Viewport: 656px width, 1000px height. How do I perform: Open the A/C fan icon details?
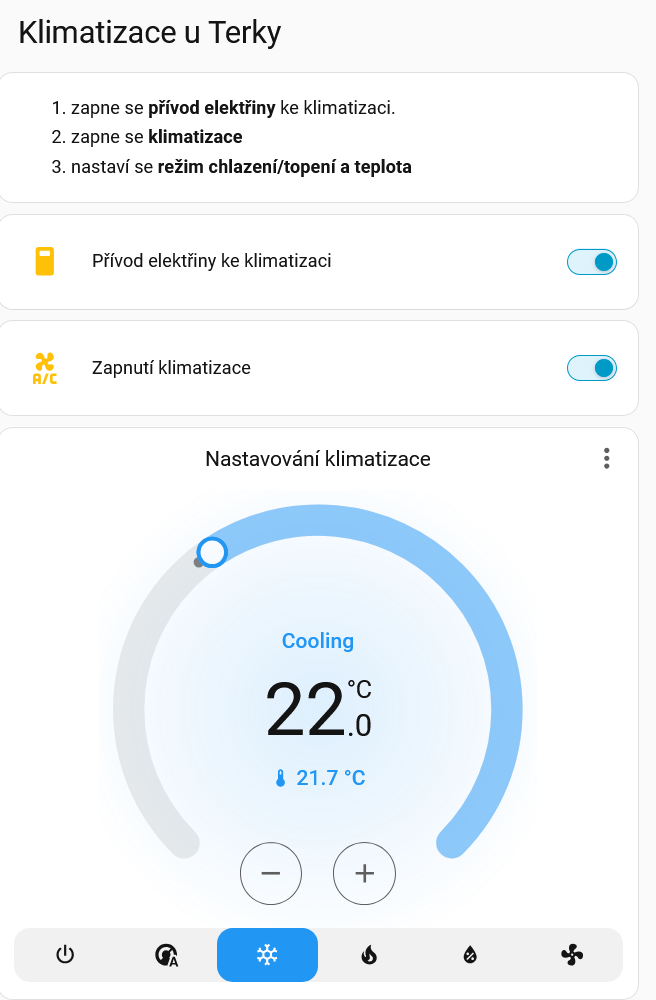(45, 368)
